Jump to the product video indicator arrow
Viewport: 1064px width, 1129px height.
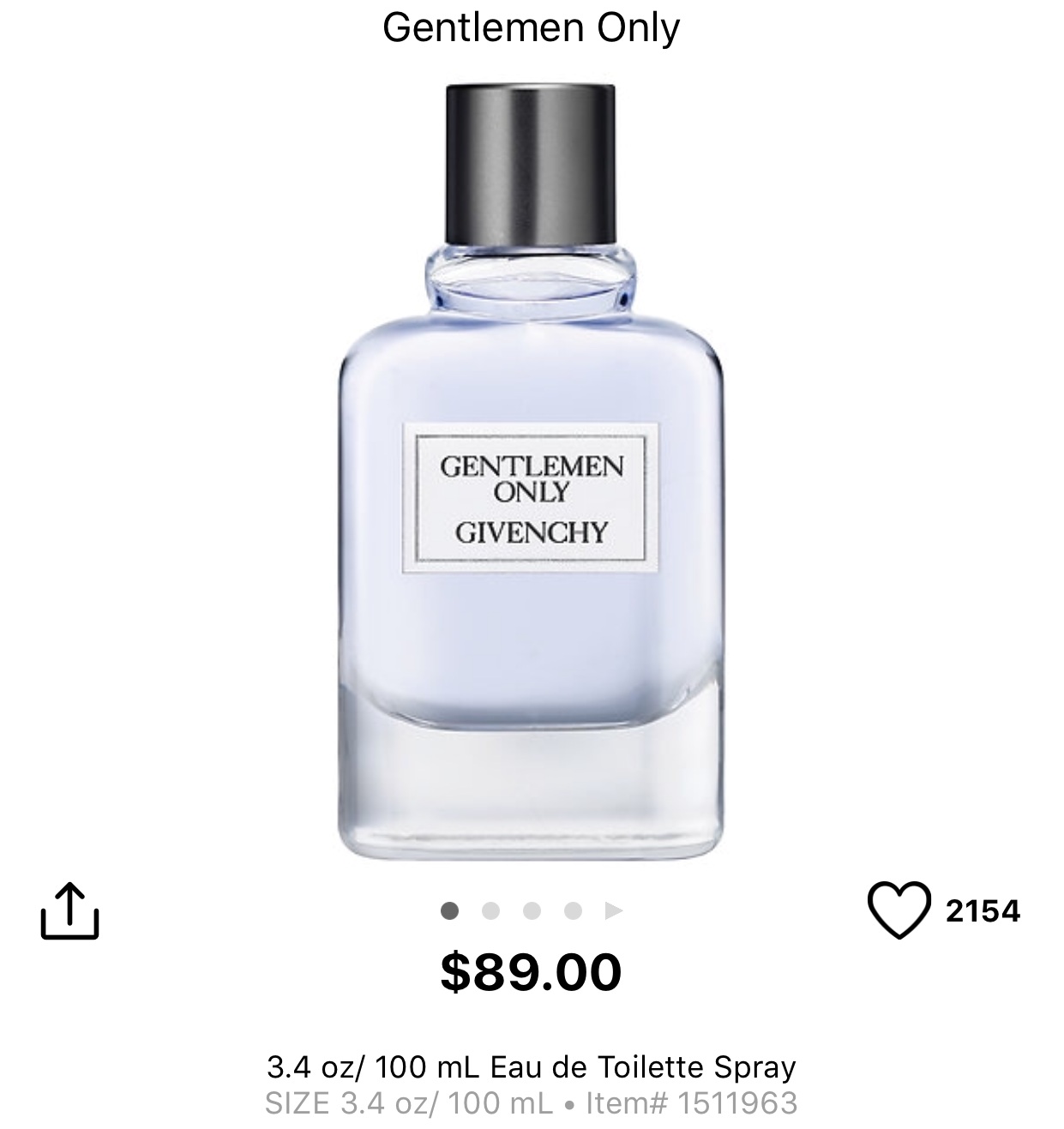coord(613,910)
